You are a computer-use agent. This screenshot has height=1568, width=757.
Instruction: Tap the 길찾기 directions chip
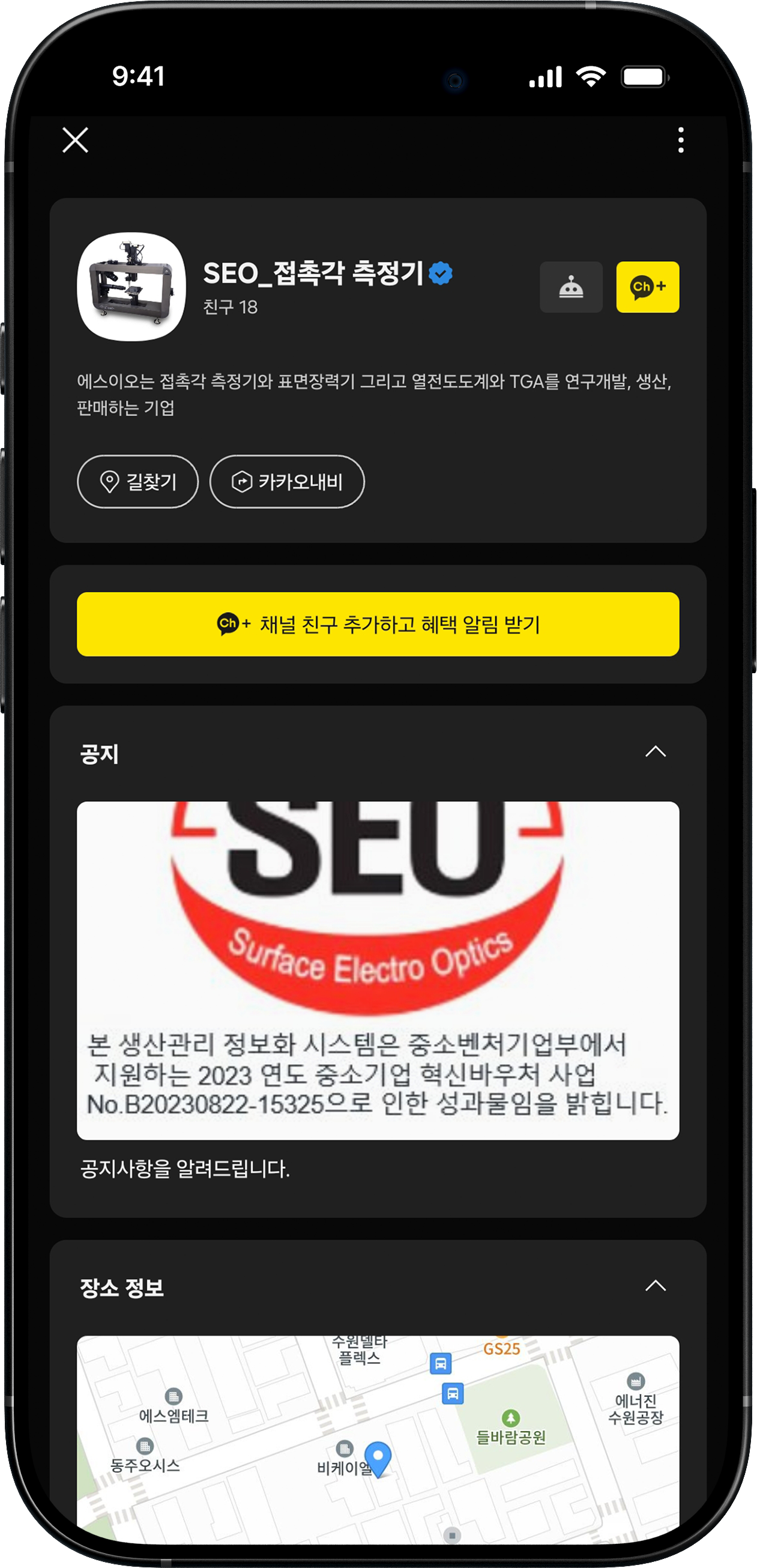pyautogui.click(x=137, y=482)
